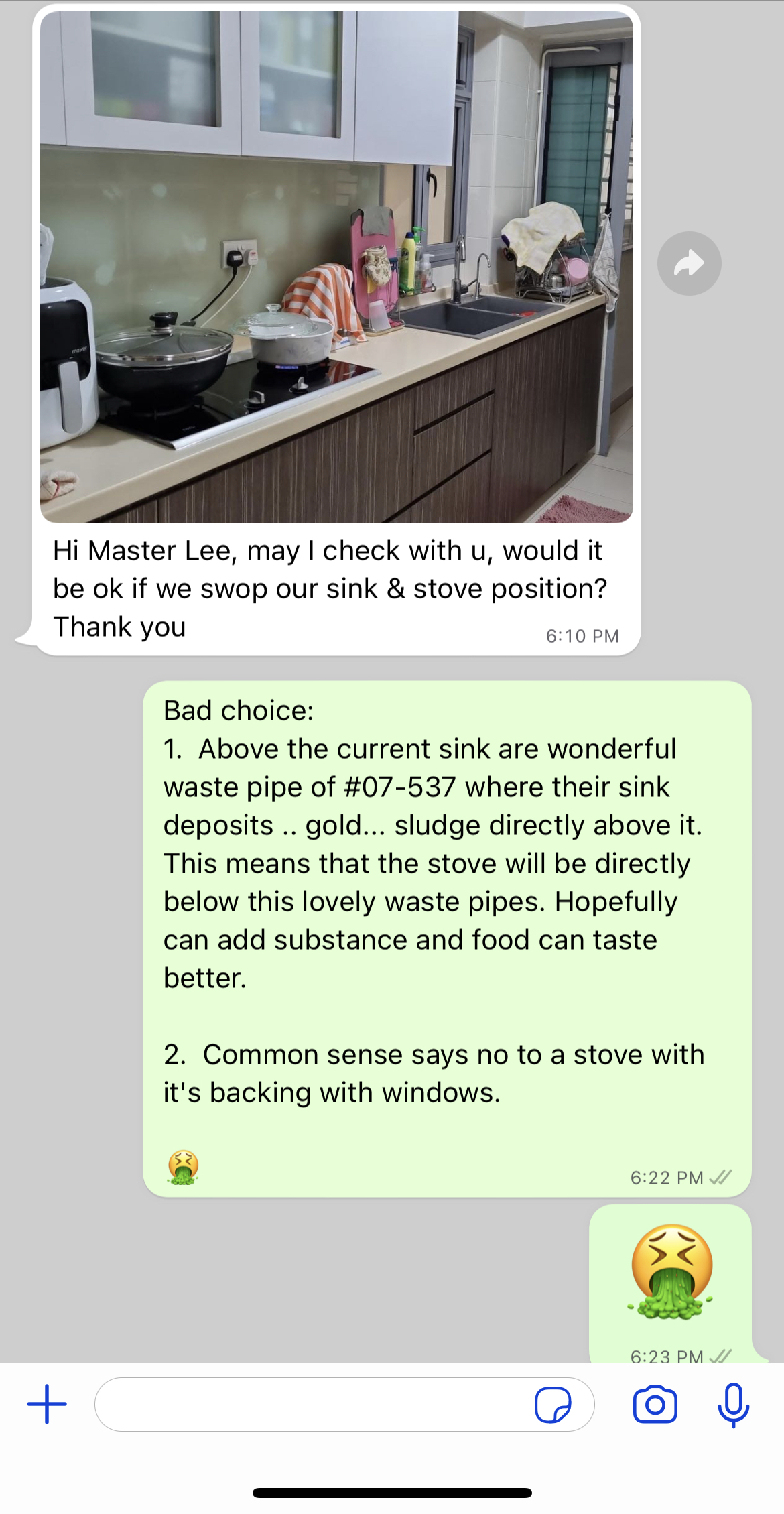The width and height of the screenshot is (784, 1514).
Task: Record a voice message with the microphone
Action: pos(733,1404)
